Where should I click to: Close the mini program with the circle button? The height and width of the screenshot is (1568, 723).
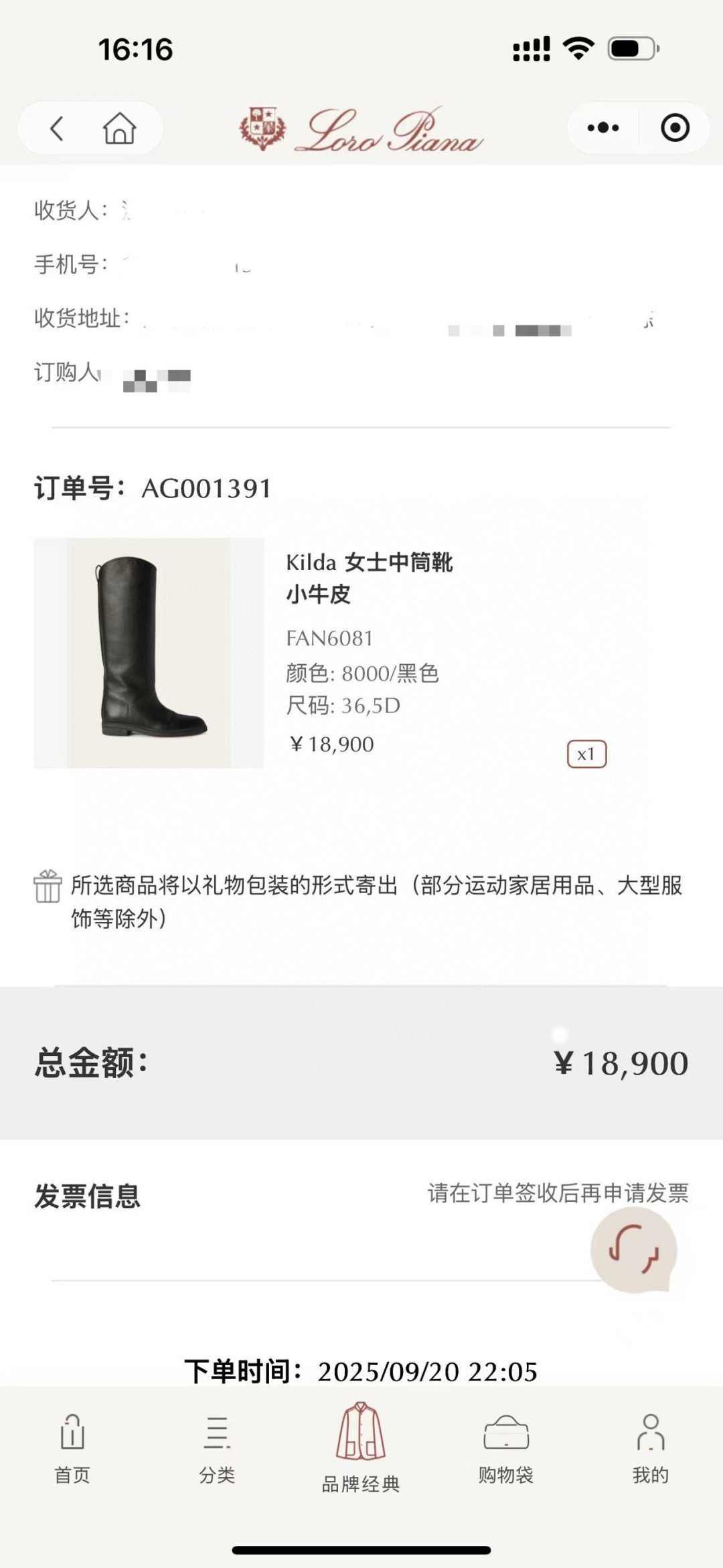674,127
